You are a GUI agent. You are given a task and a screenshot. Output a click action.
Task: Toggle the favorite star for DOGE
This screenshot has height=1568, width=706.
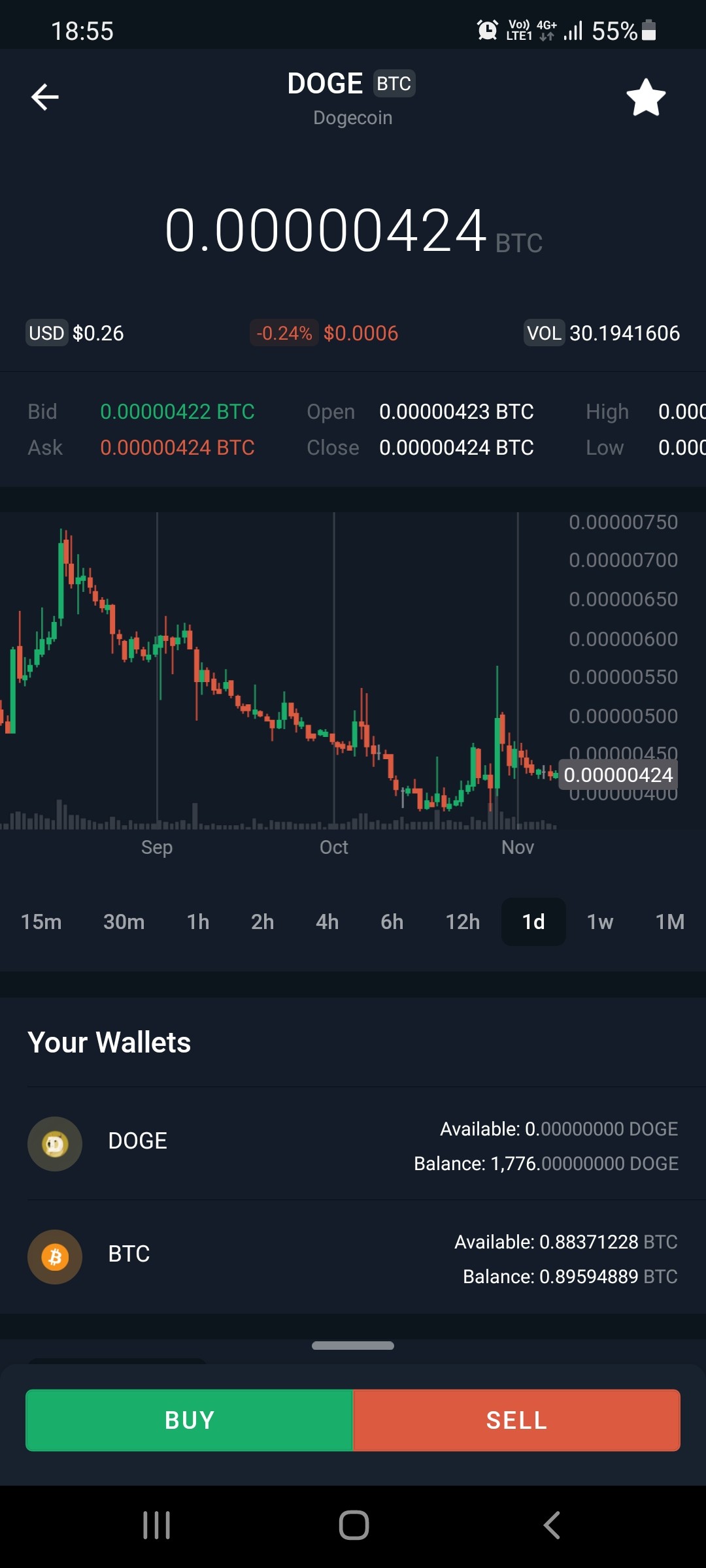pos(646,98)
